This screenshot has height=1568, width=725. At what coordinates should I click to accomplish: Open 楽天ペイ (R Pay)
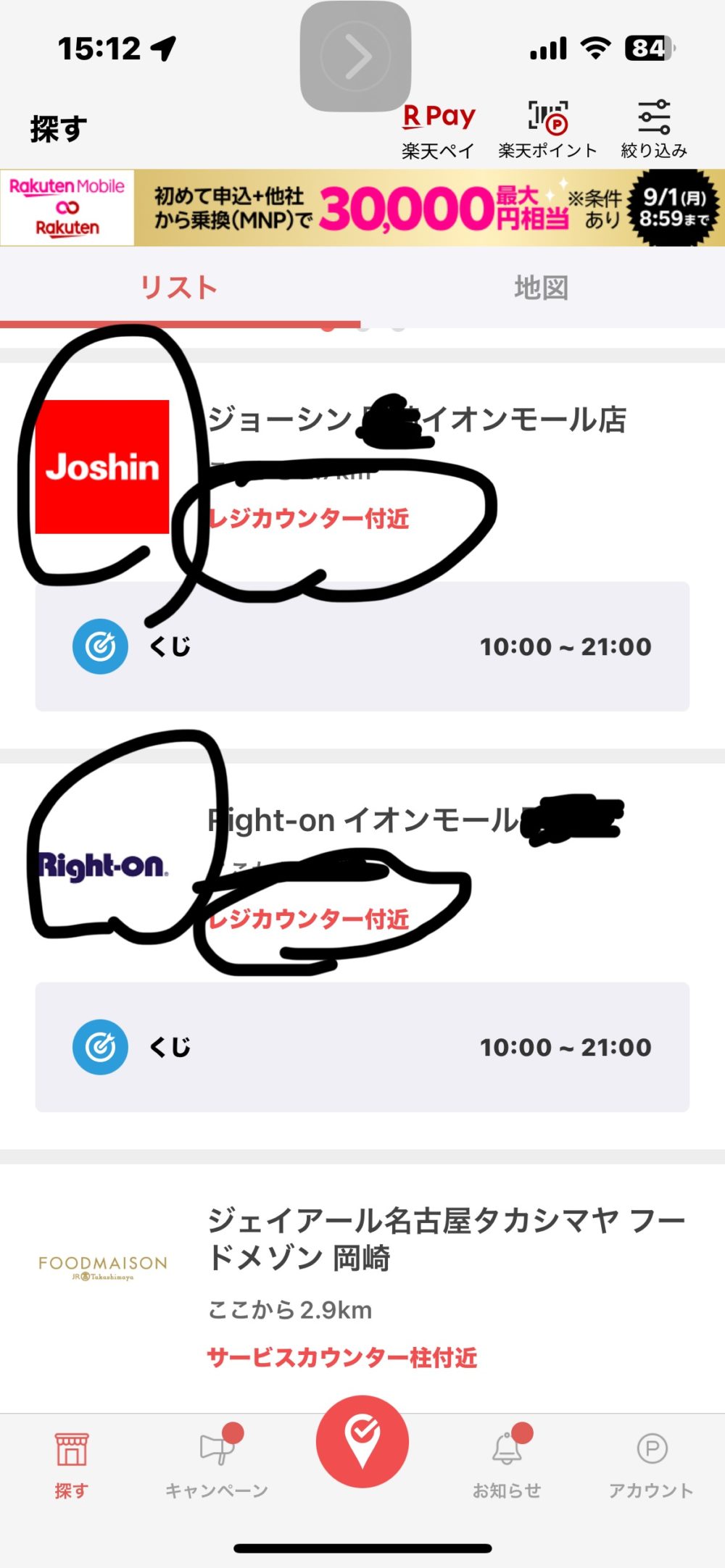pyautogui.click(x=438, y=130)
